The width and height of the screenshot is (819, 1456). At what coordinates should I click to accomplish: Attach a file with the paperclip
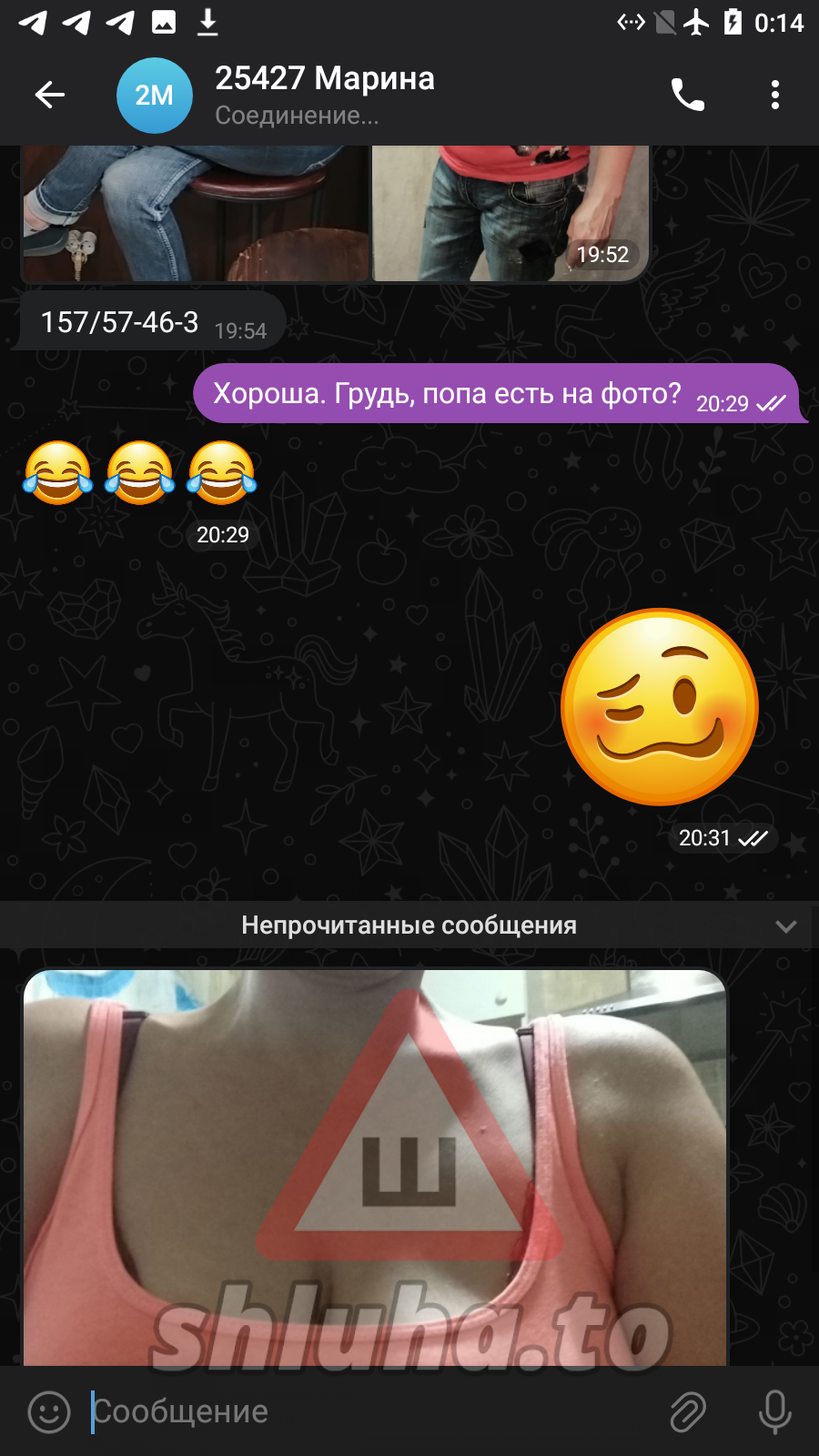(x=688, y=1411)
